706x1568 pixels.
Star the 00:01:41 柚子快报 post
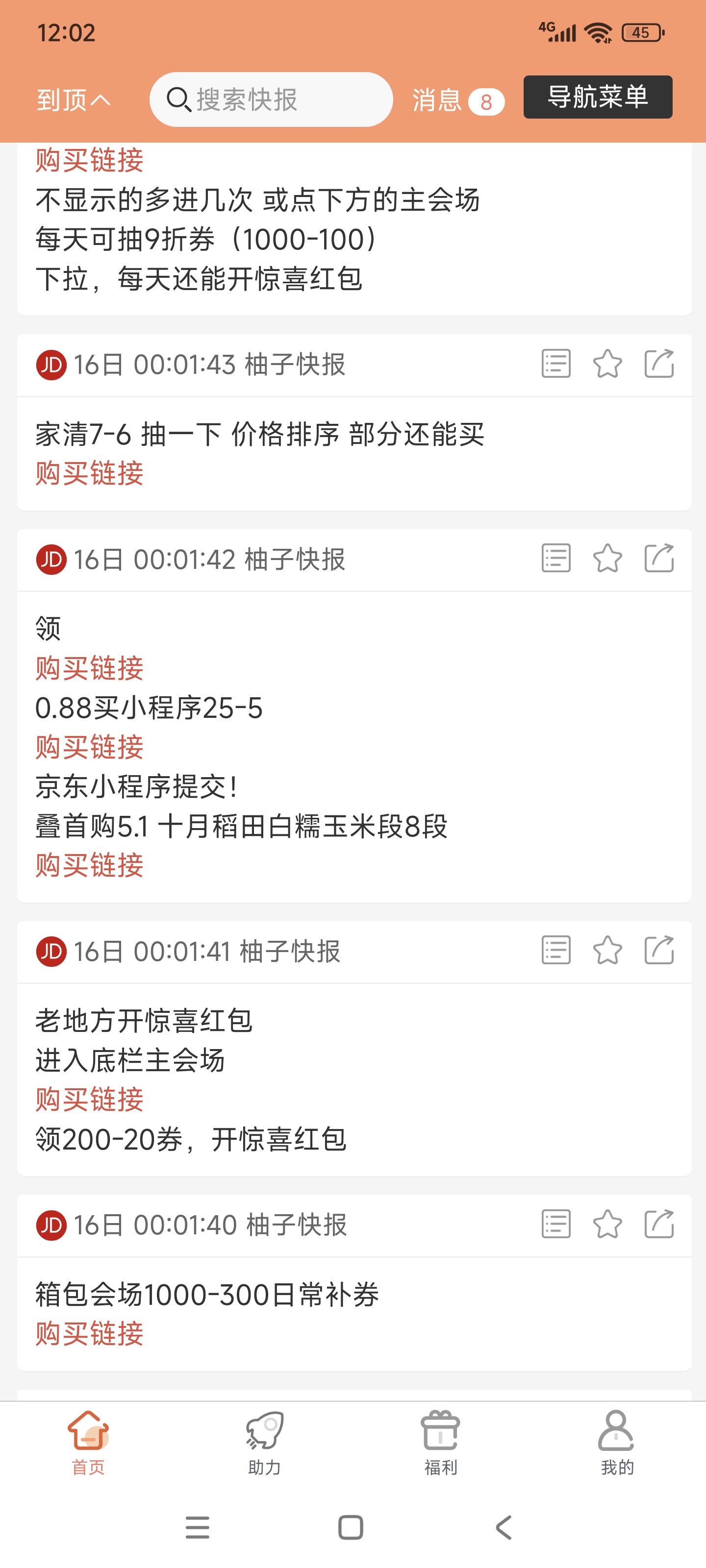click(x=607, y=950)
